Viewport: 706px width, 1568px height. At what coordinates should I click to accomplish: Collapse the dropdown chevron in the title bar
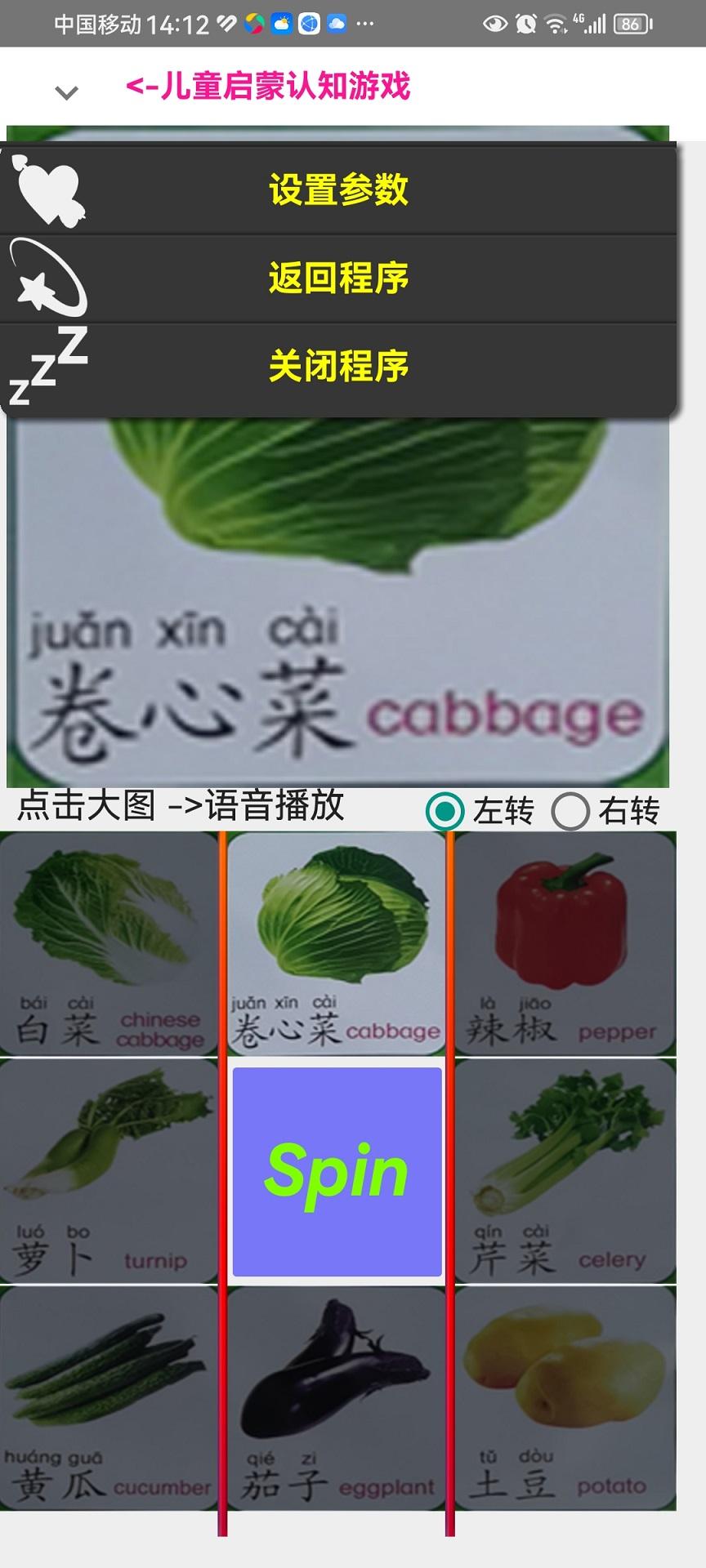tap(66, 92)
